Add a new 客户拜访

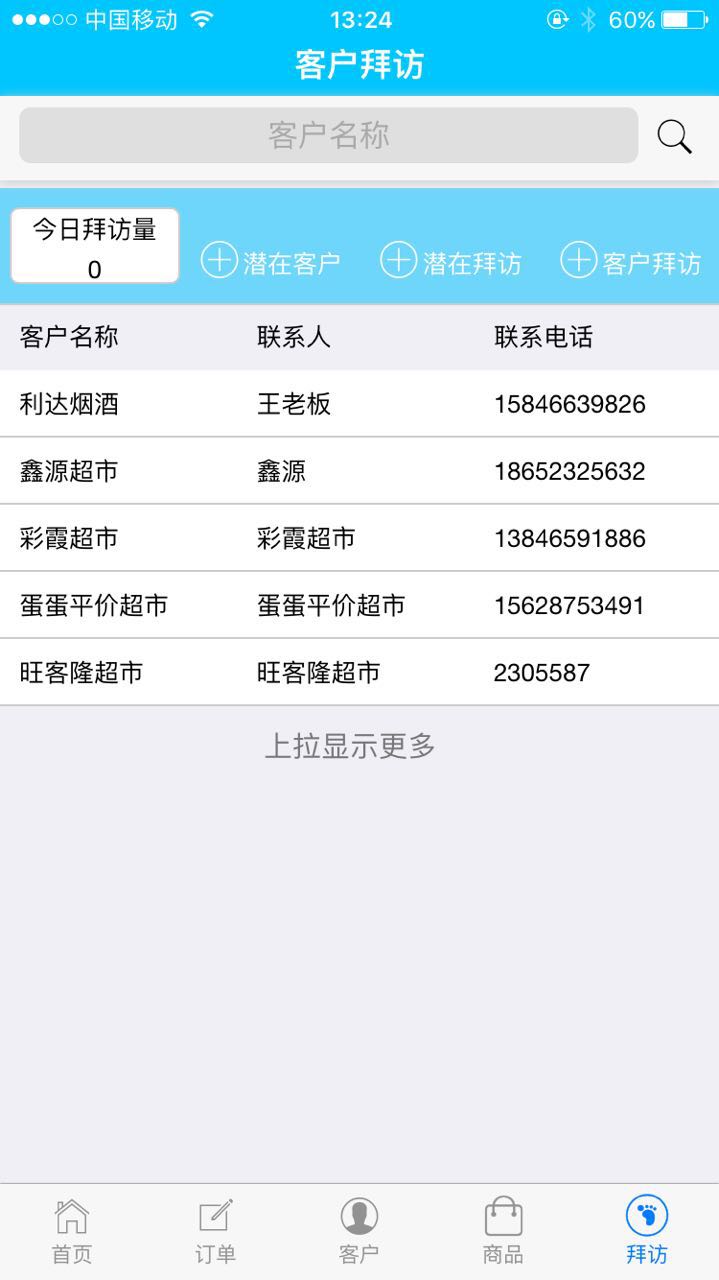(x=631, y=262)
